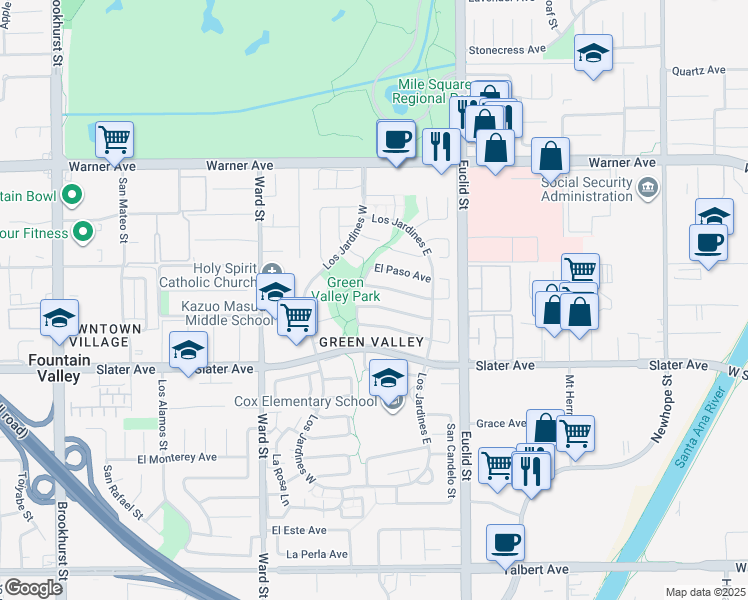Image resolution: width=748 pixels, height=600 pixels.
Task: Open the coffee cup marker on Warner Ave
Action: coord(396,138)
